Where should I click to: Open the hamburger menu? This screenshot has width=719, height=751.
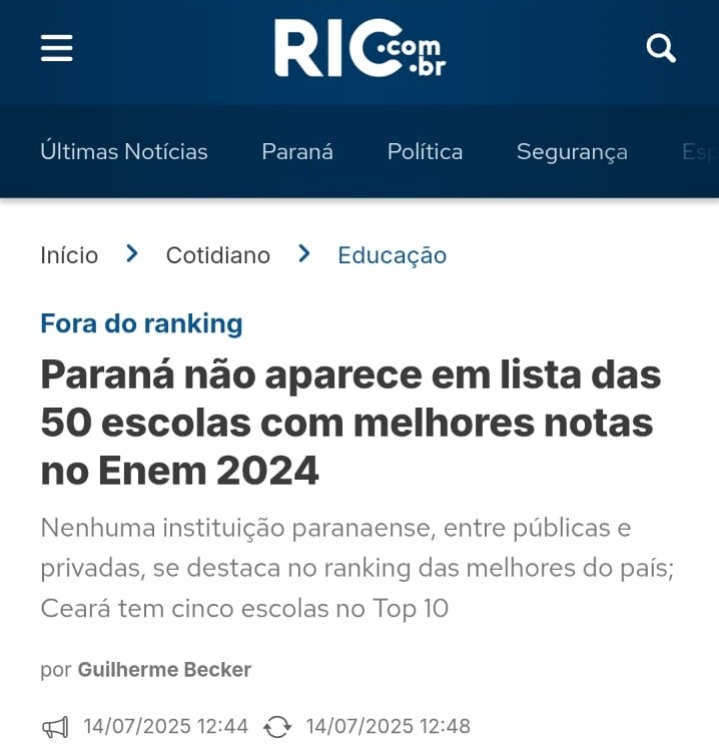click(x=57, y=48)
